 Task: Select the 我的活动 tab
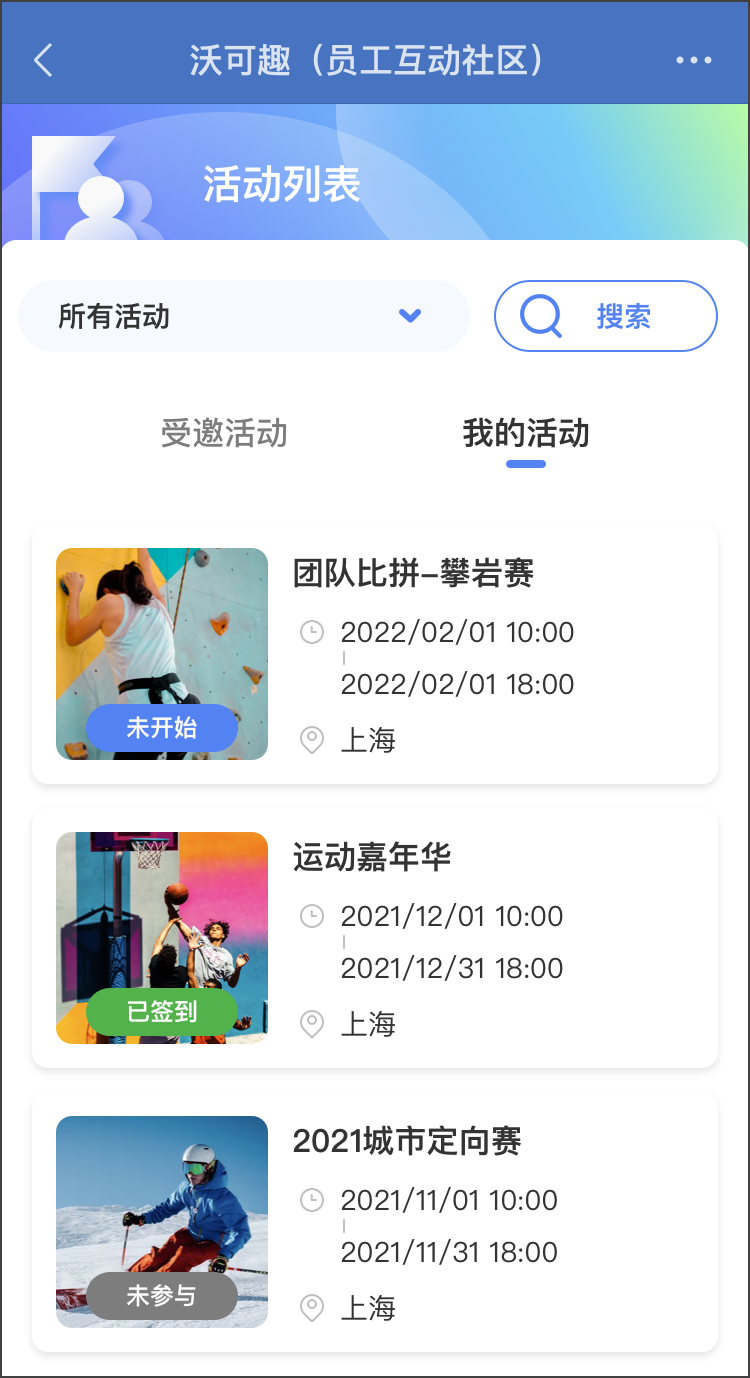(x=526, y=434)
